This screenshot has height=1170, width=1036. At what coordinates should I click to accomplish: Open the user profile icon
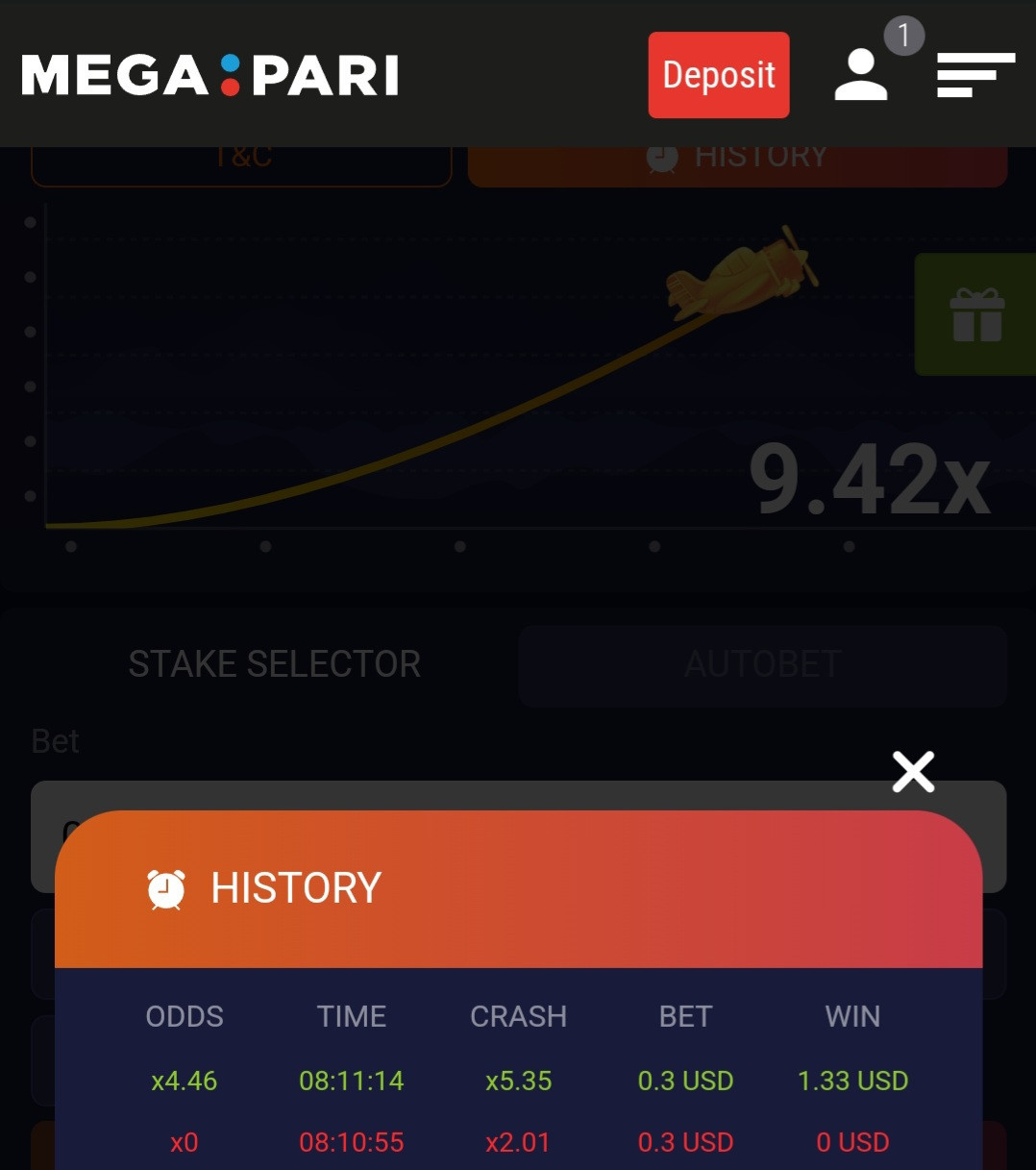pyautogui.click(x=861, y=76)
